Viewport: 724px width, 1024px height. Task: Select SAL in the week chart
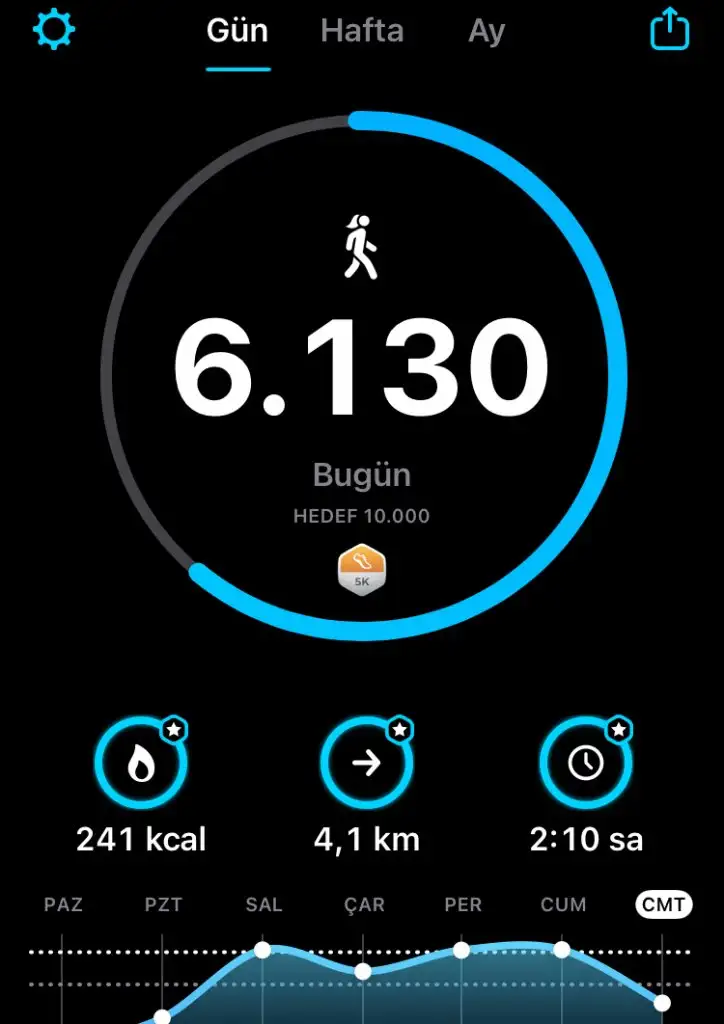coord(263,905)
